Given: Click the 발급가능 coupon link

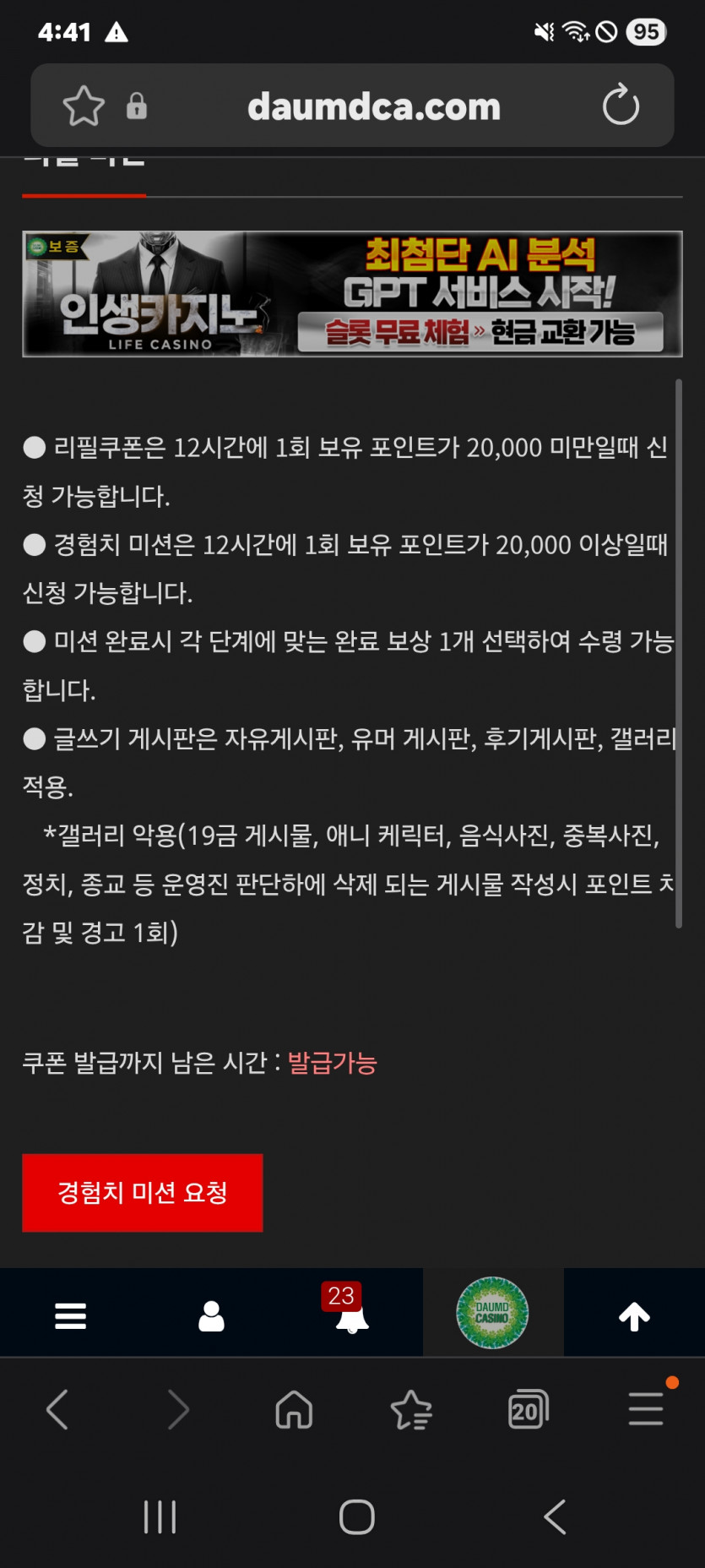Looking at the screenshot, I should pyautogui.click(x=331, y=1063).
